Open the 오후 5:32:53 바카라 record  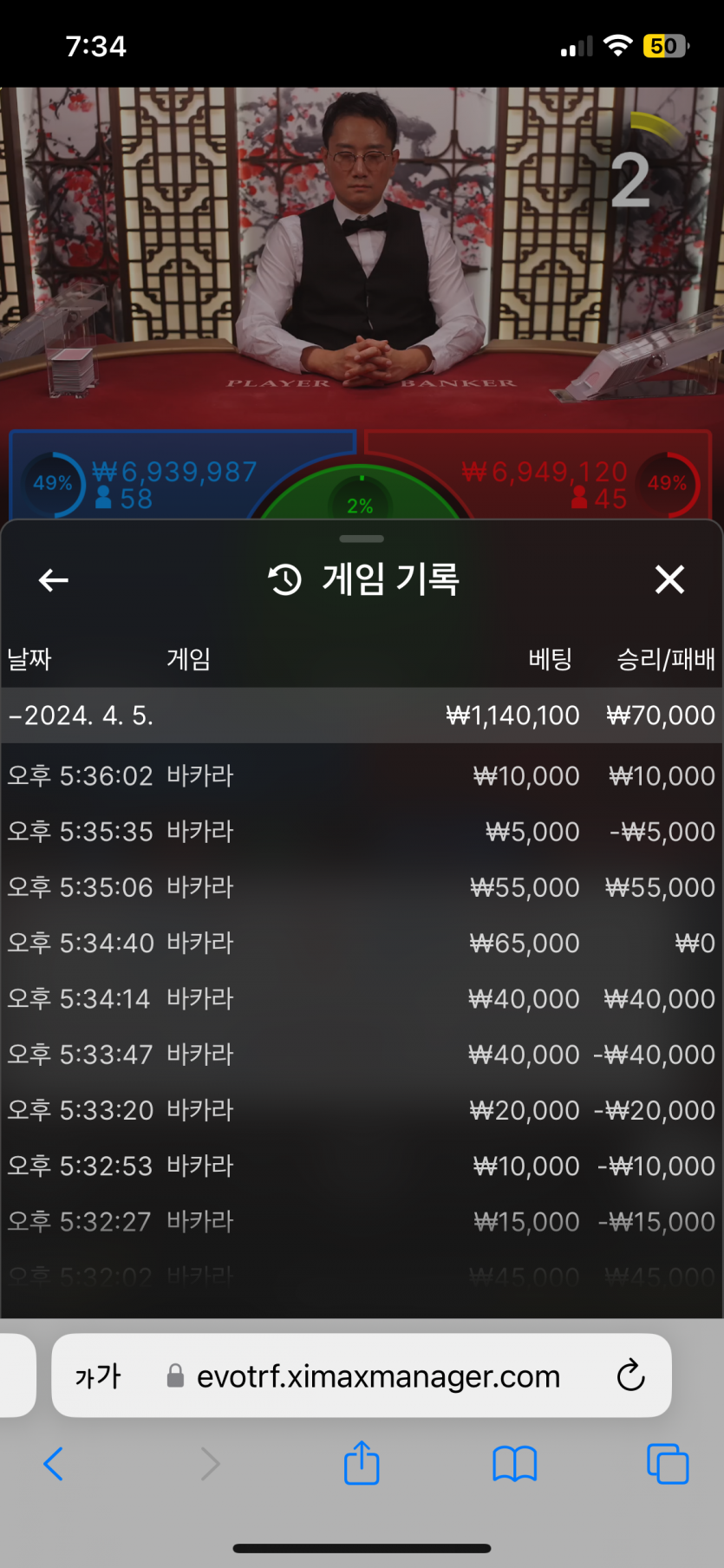[x=361, y=1166]
